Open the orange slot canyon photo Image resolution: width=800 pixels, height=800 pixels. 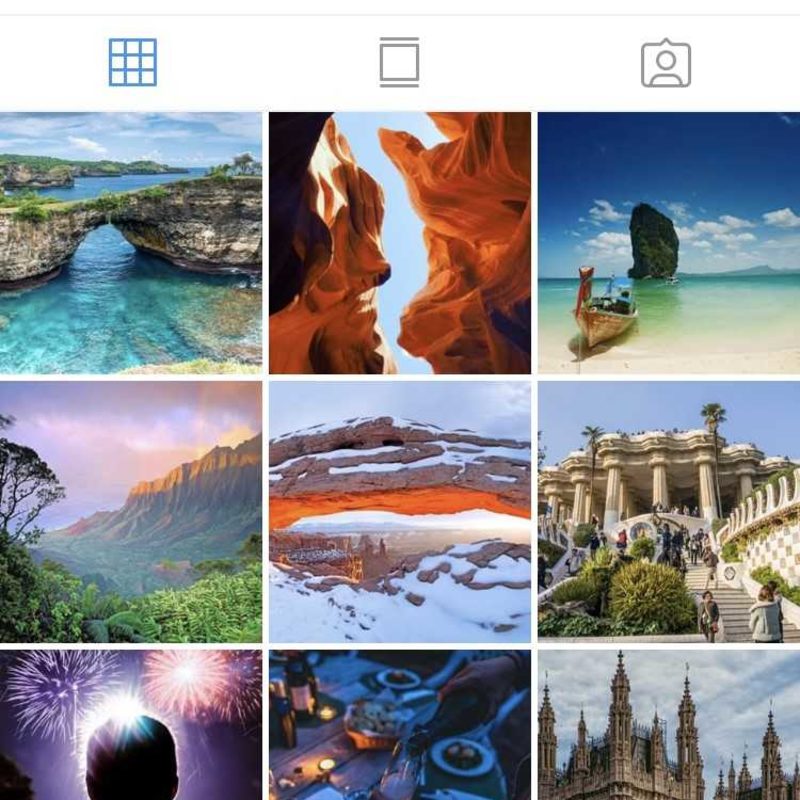coord(399,242)
